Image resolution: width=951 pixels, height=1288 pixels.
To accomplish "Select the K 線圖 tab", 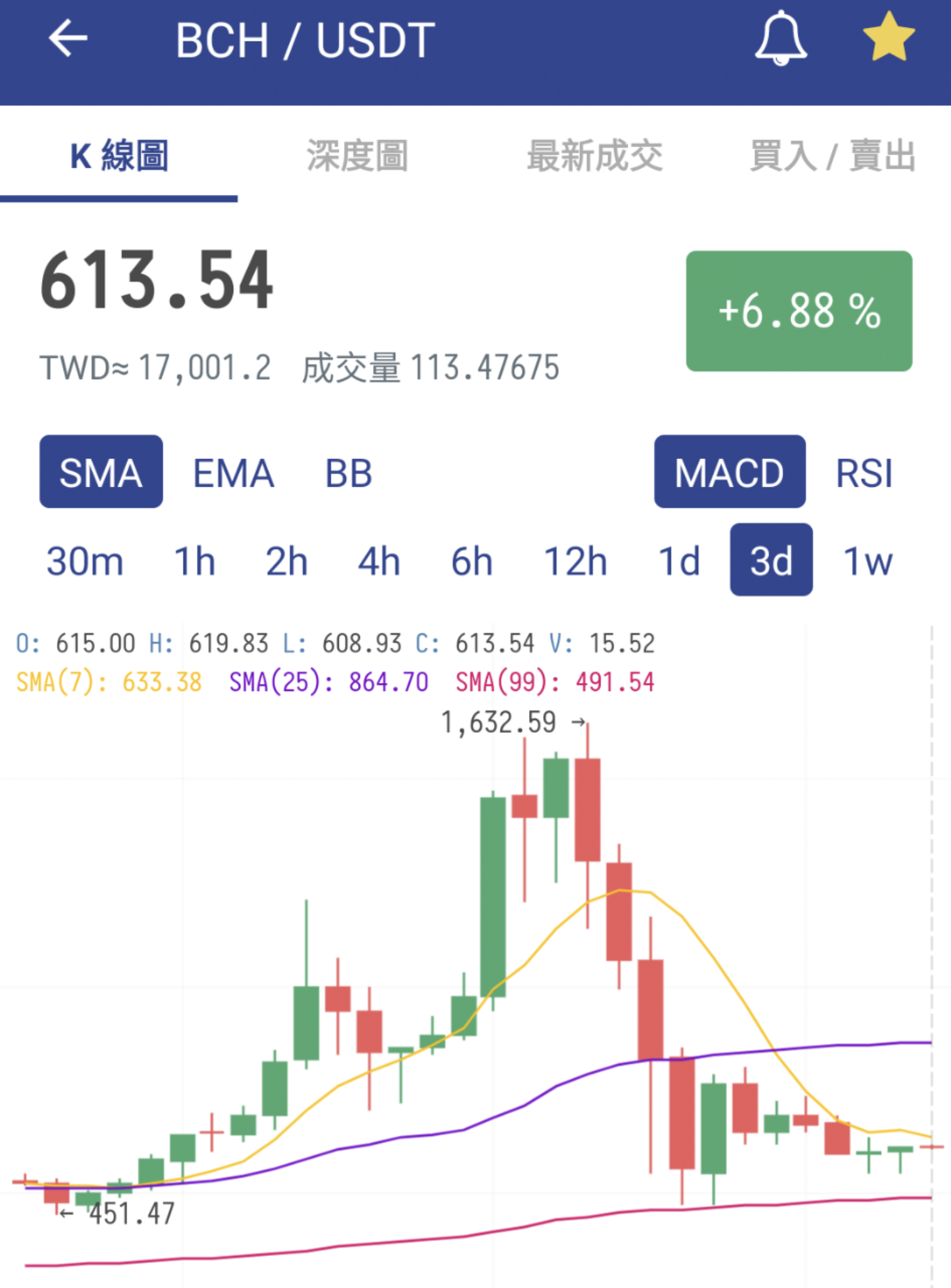I will [x=119, y=155].
